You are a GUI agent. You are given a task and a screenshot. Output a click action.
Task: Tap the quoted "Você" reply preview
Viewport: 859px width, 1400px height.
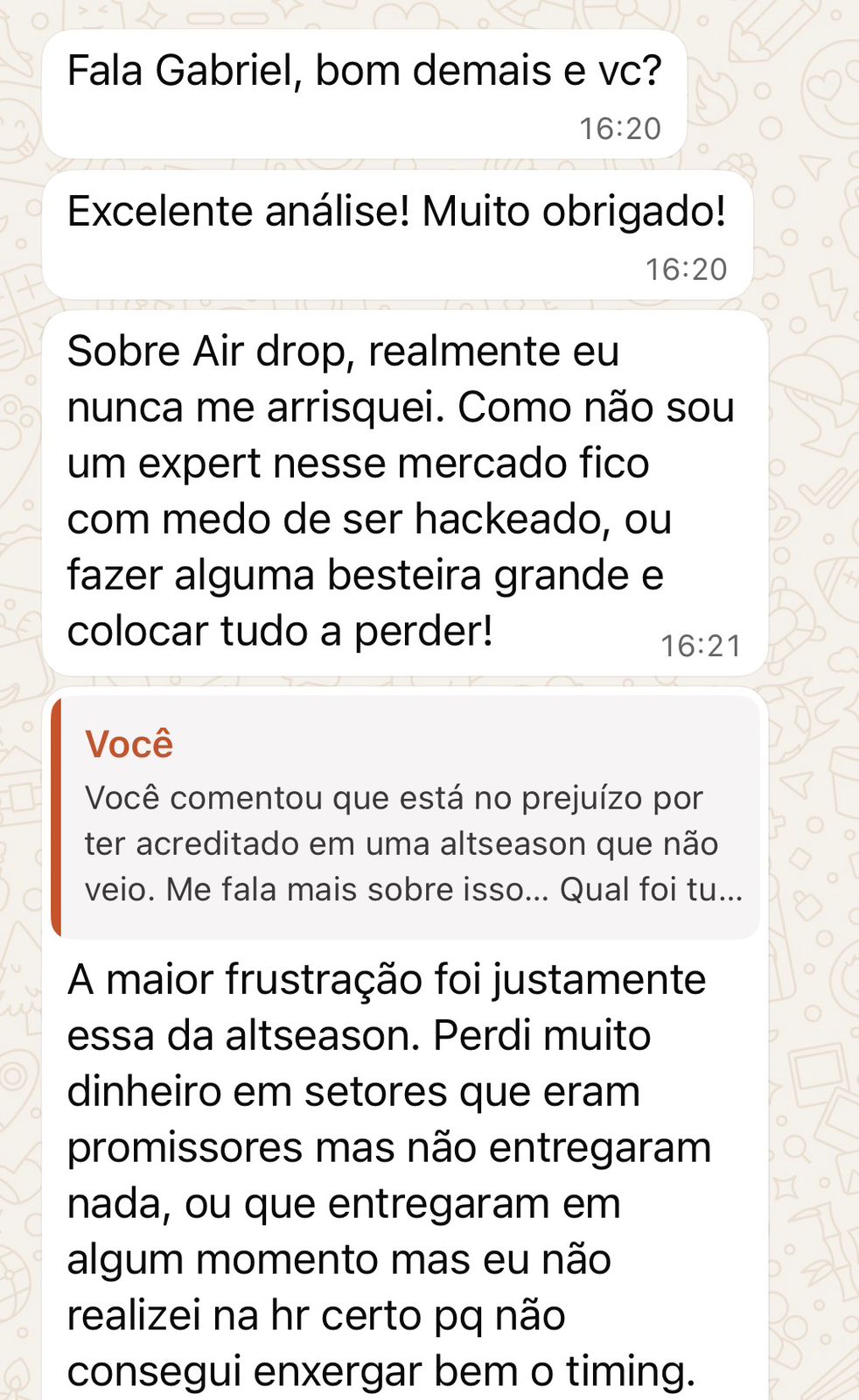point(407,817)
